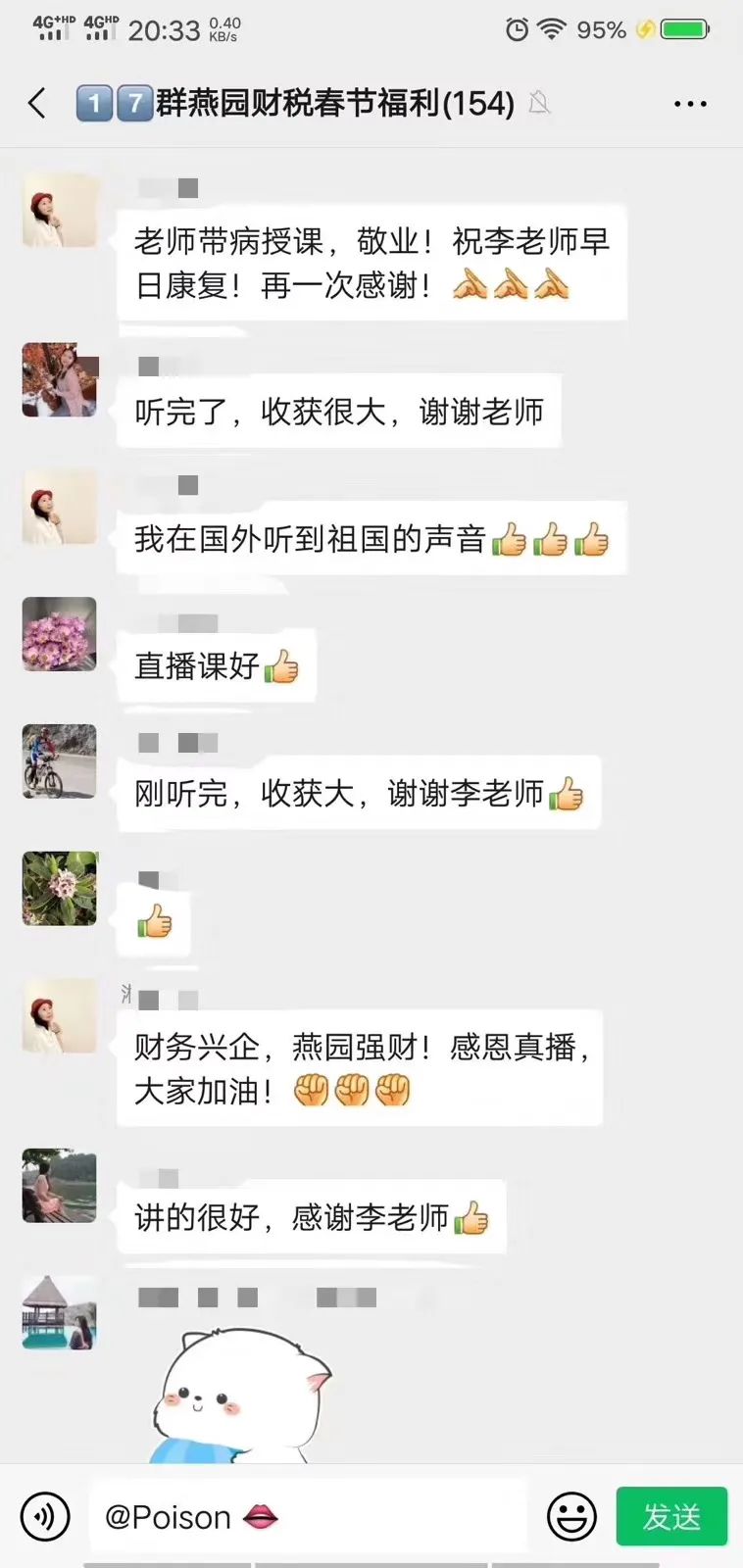The width and height of the screenshot is (743, 1568).
Task: Open purple flower avatar beside 直播课好
Action: tap(60, 634)
